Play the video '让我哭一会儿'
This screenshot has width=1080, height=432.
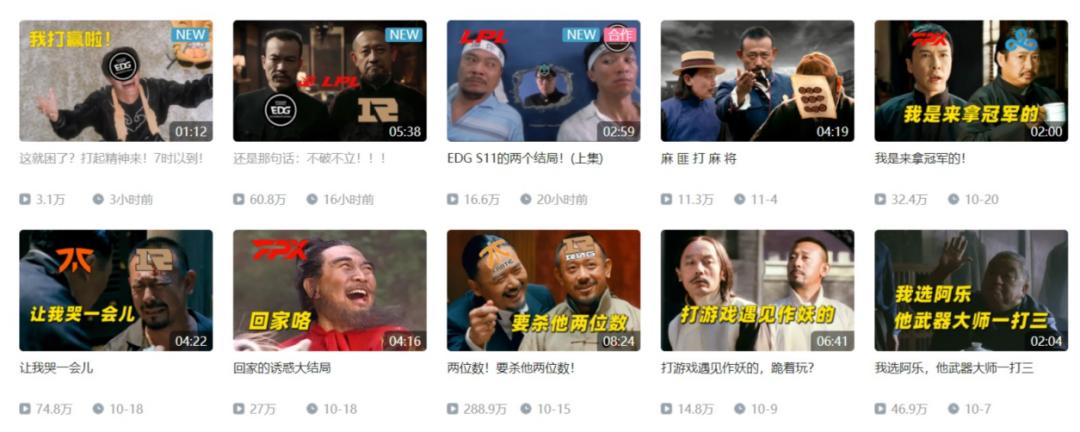click(x=116, y=290)
